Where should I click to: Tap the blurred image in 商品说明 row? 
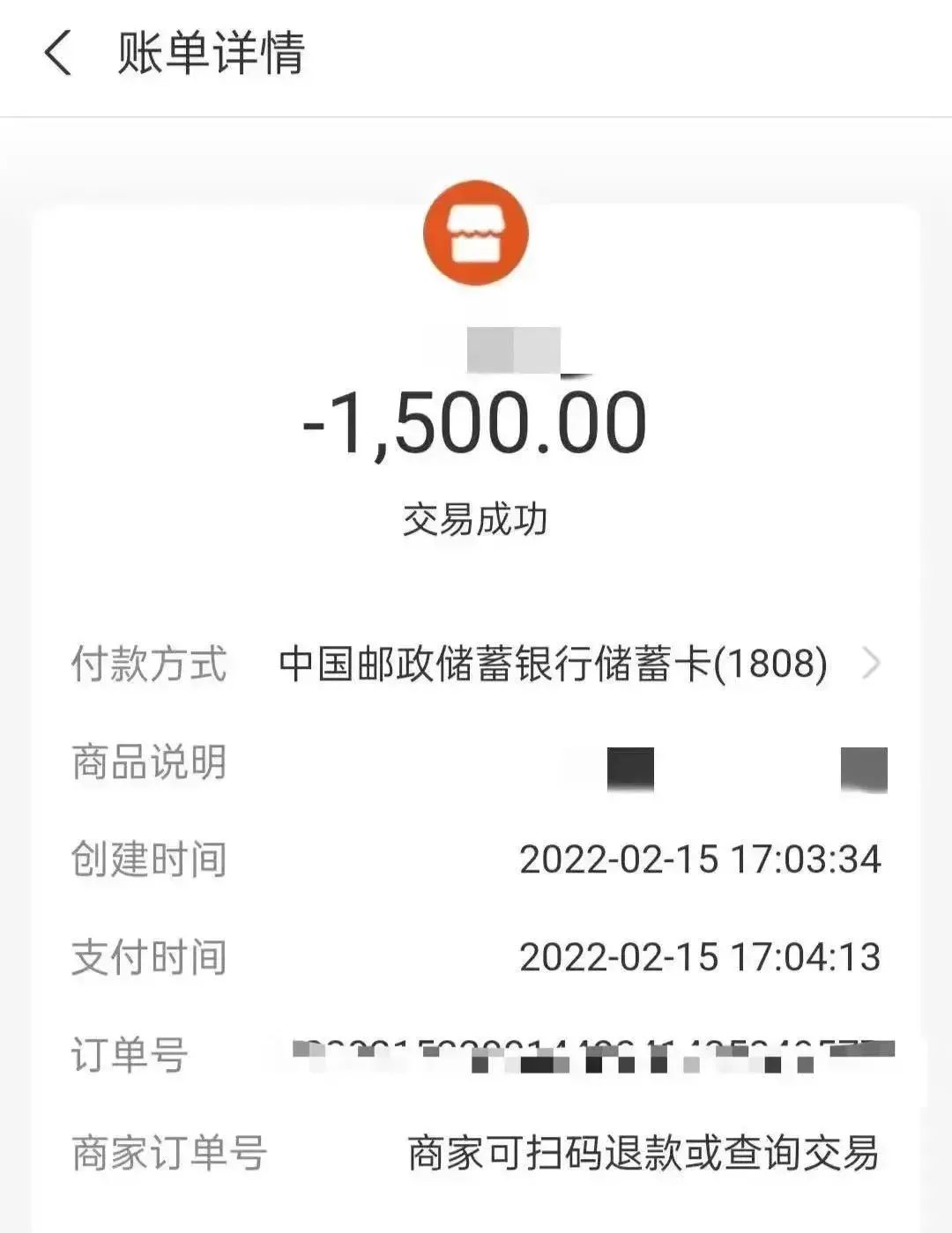(x=629, y=766)
